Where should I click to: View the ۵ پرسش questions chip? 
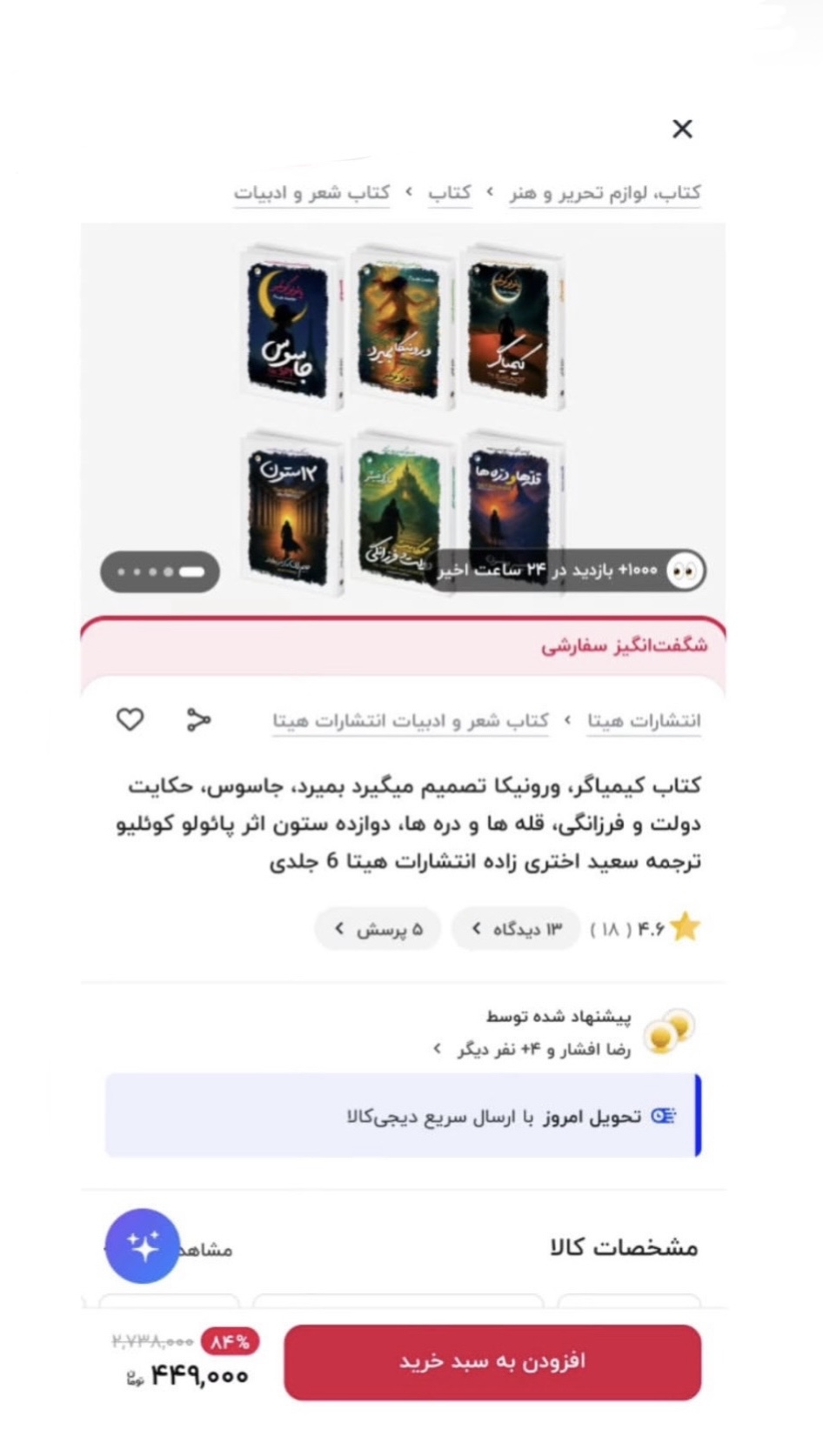[378, 929]
